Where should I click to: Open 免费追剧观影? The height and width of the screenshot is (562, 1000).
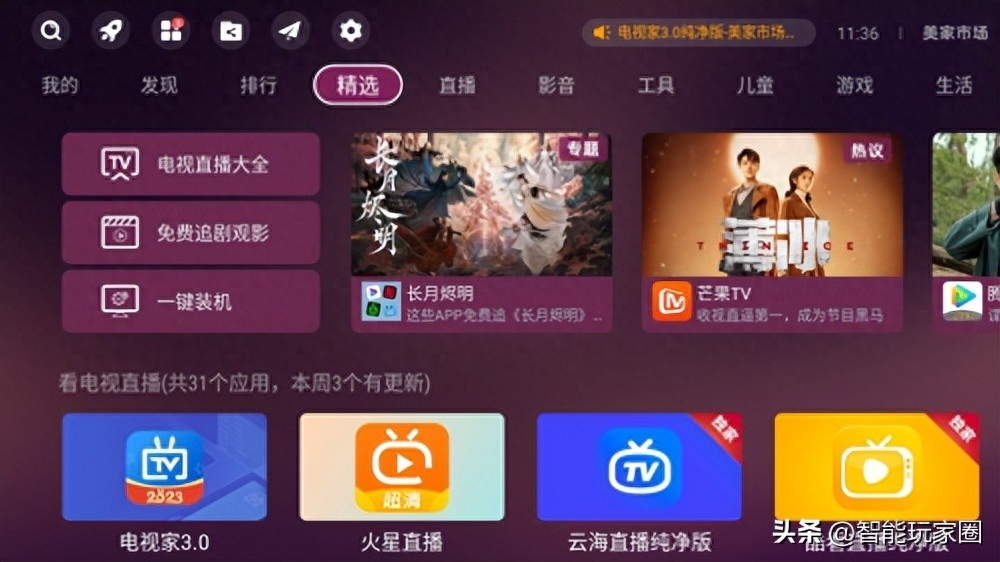191,233
